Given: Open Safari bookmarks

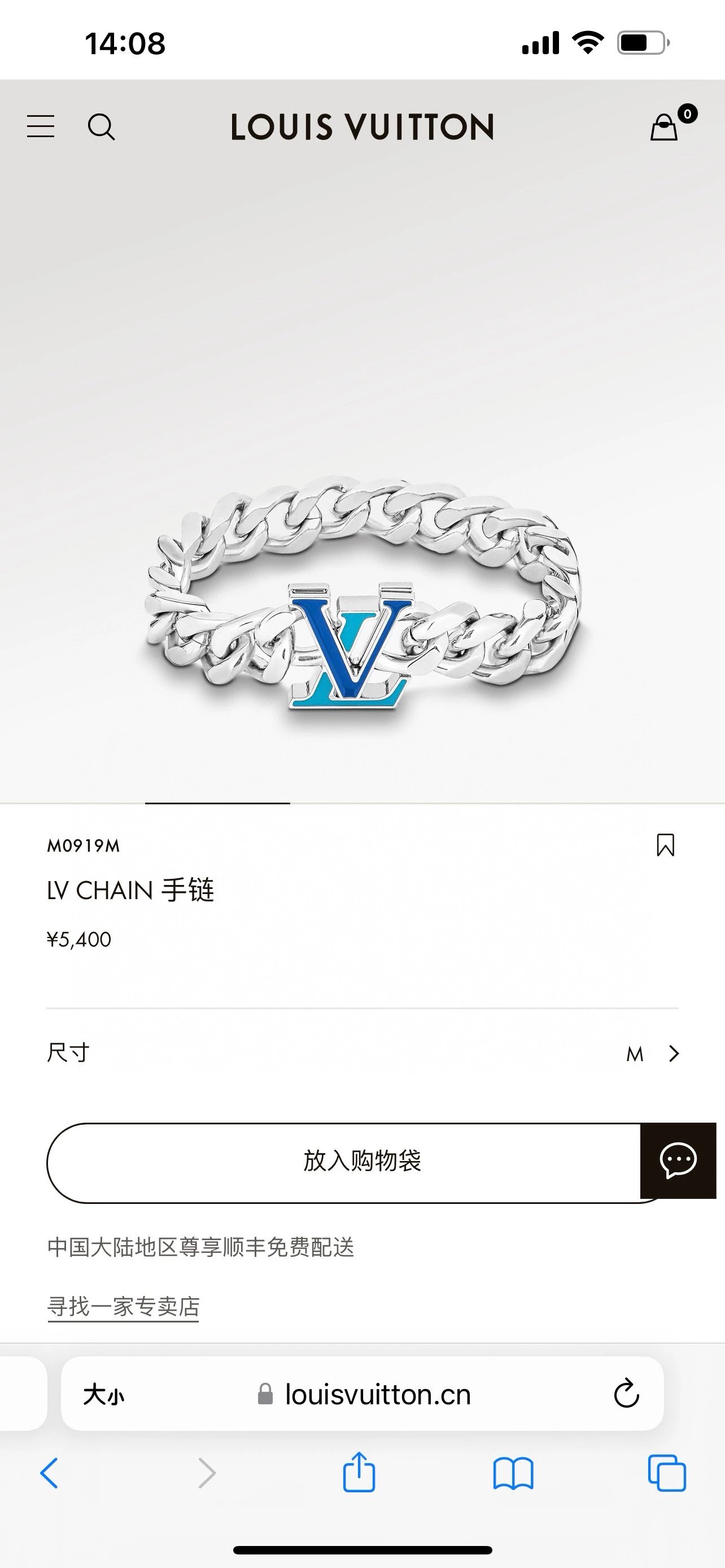Looking at the screenshot, I should click(513, 1474).
